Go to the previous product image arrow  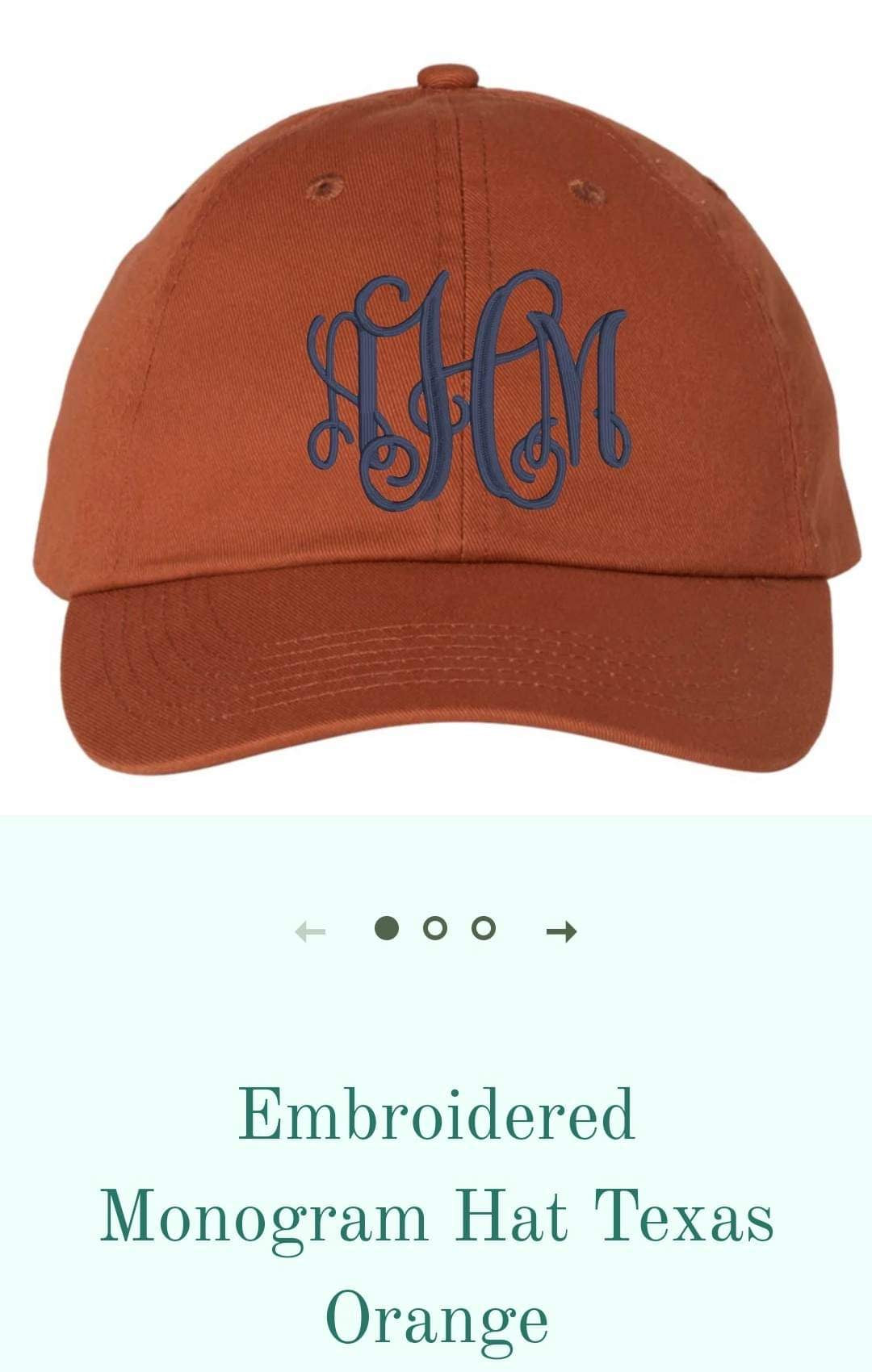pos(310,931)
